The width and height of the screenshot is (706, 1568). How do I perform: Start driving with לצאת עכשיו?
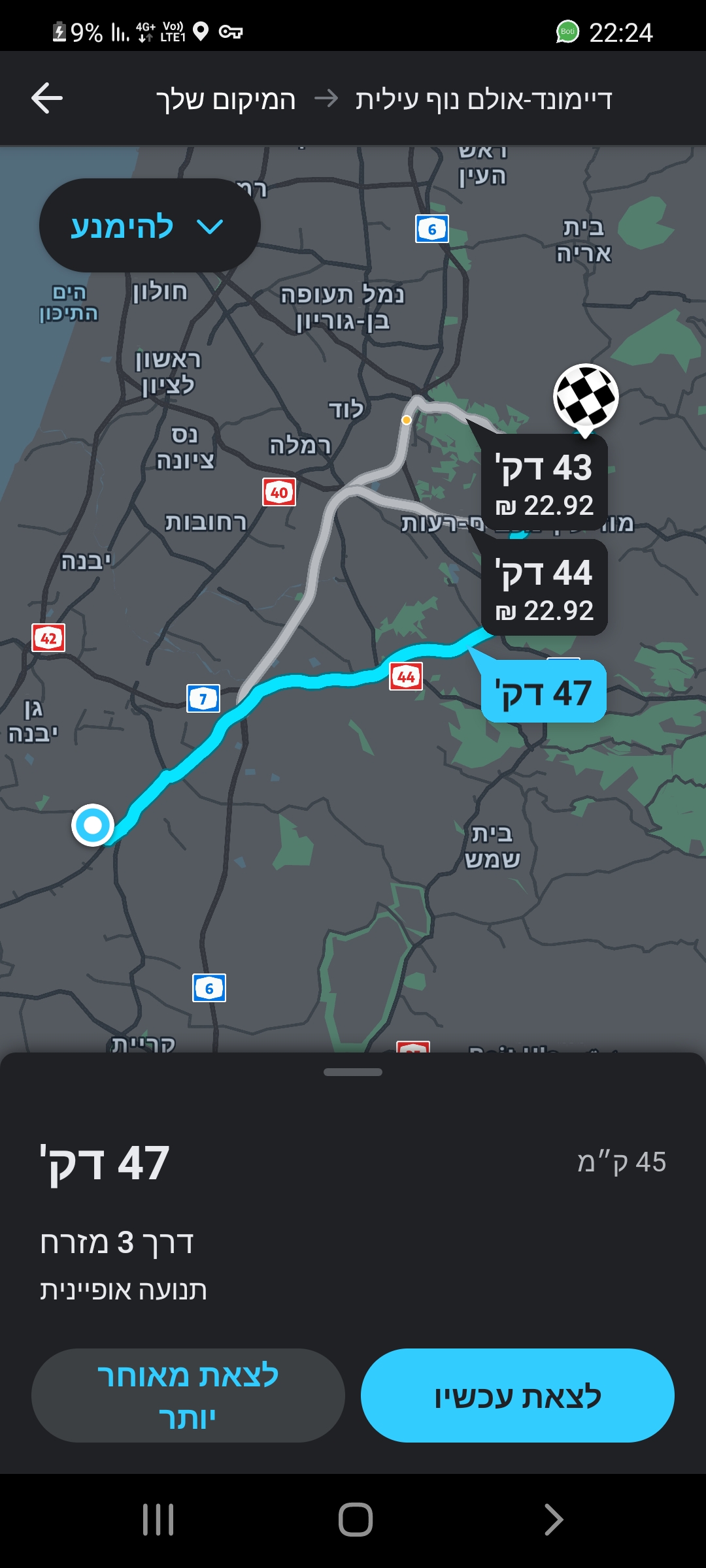tap(517, 1396)
